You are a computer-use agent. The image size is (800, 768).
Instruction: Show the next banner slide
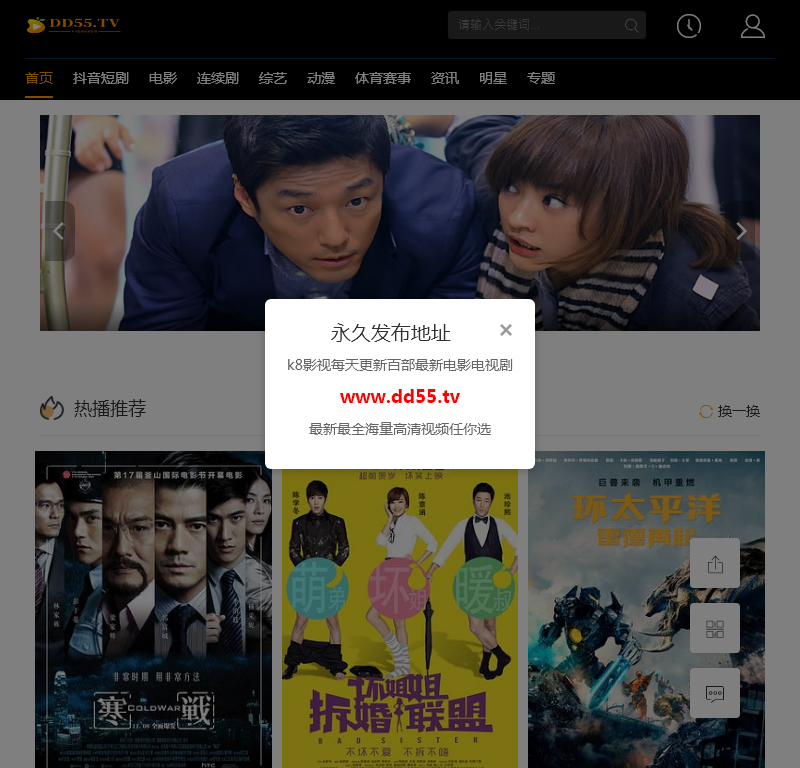(741, 231)
